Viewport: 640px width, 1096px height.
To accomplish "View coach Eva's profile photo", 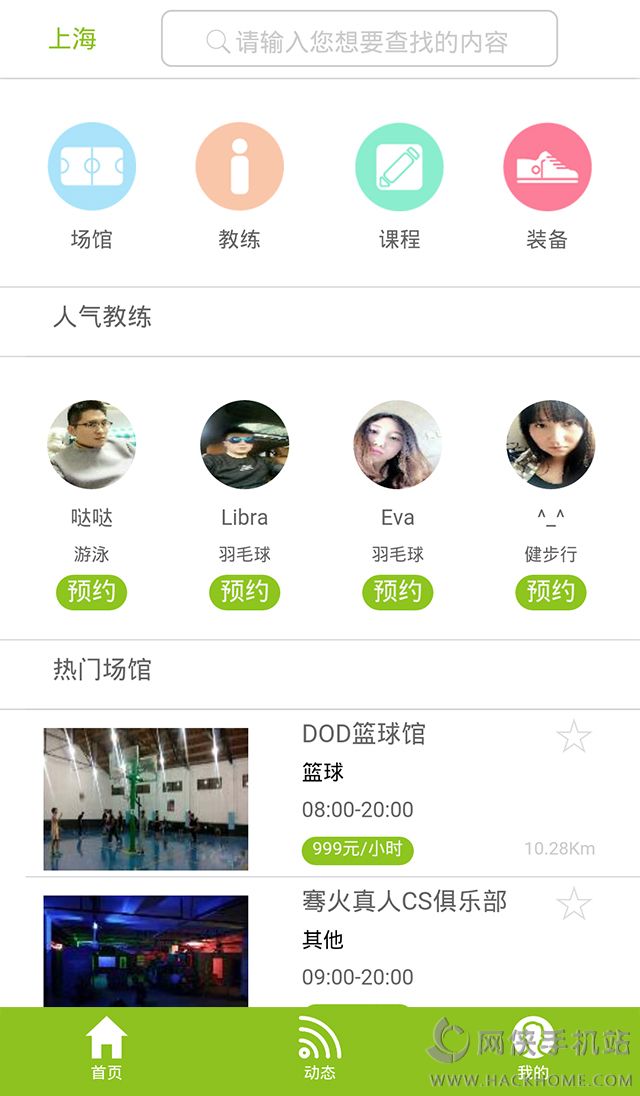I will pos(397,445).
